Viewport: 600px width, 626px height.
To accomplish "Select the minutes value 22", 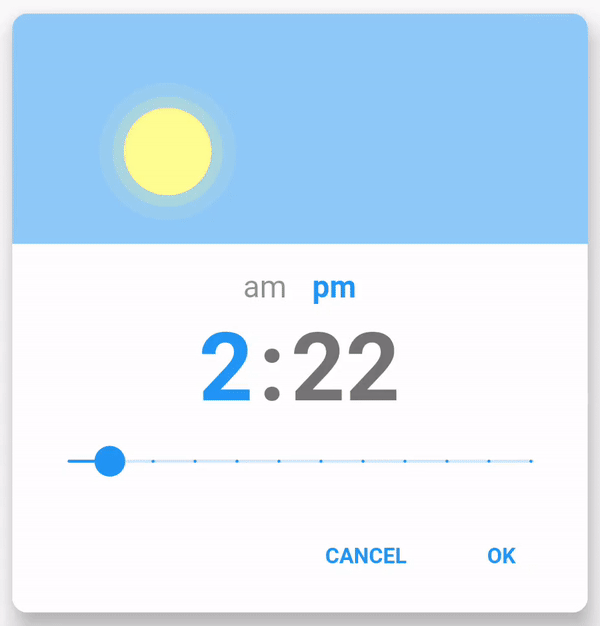I will click(x=345, y=367).
